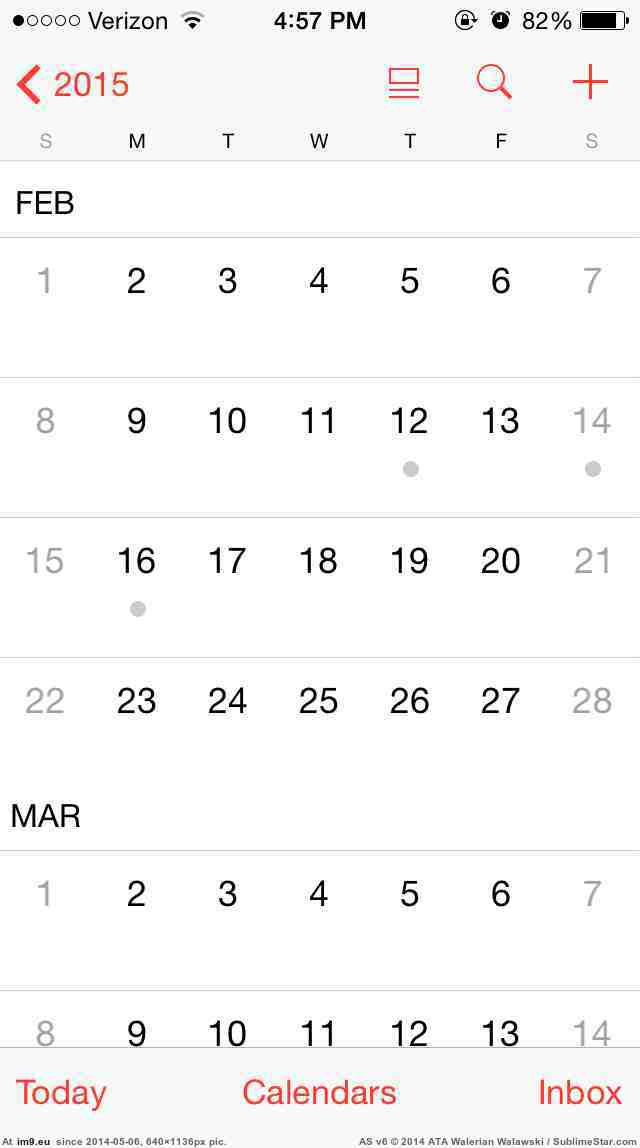Go back to the 2015 year view
Image resolution: width=640 pixels, height=1148 pixels.
[x=72, y=84]
